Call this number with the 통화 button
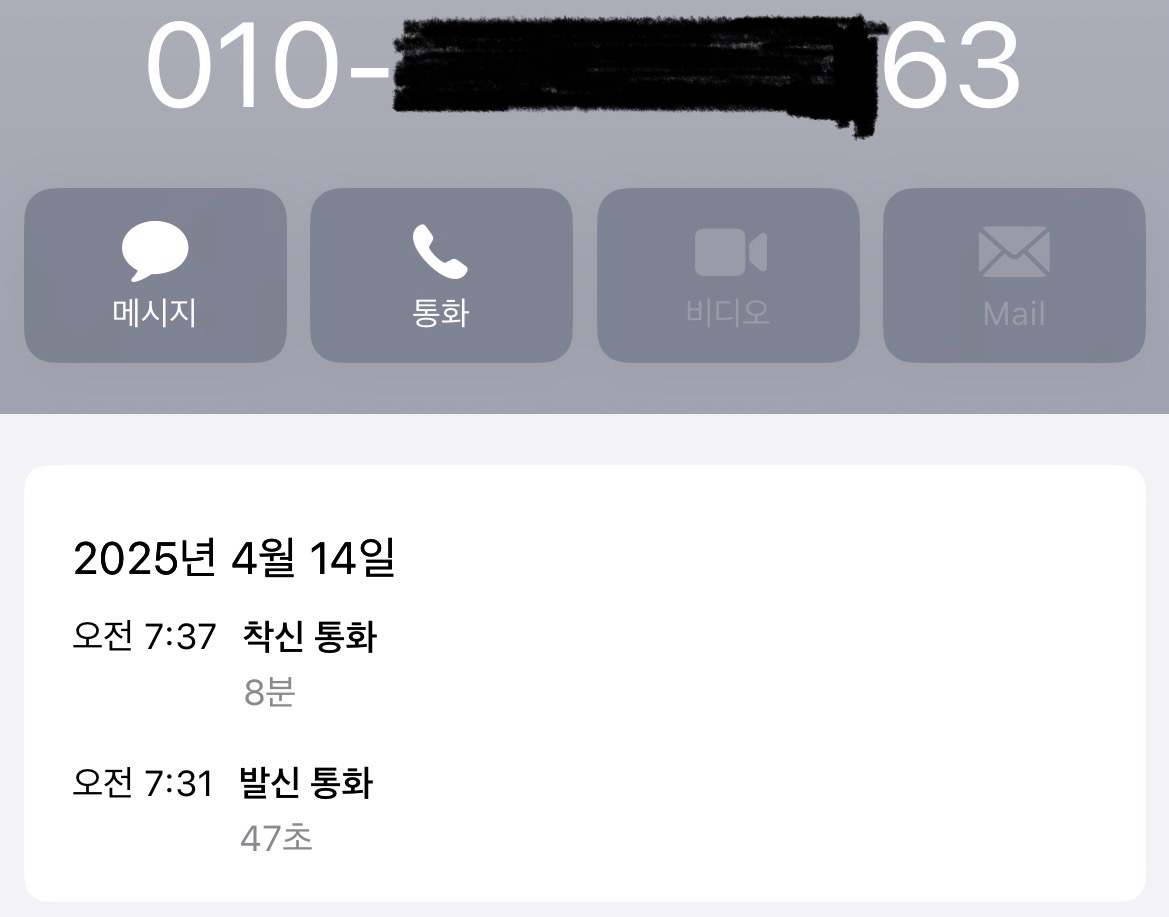The height and width of the screenshot is (917, 1169). pos(441,275)
